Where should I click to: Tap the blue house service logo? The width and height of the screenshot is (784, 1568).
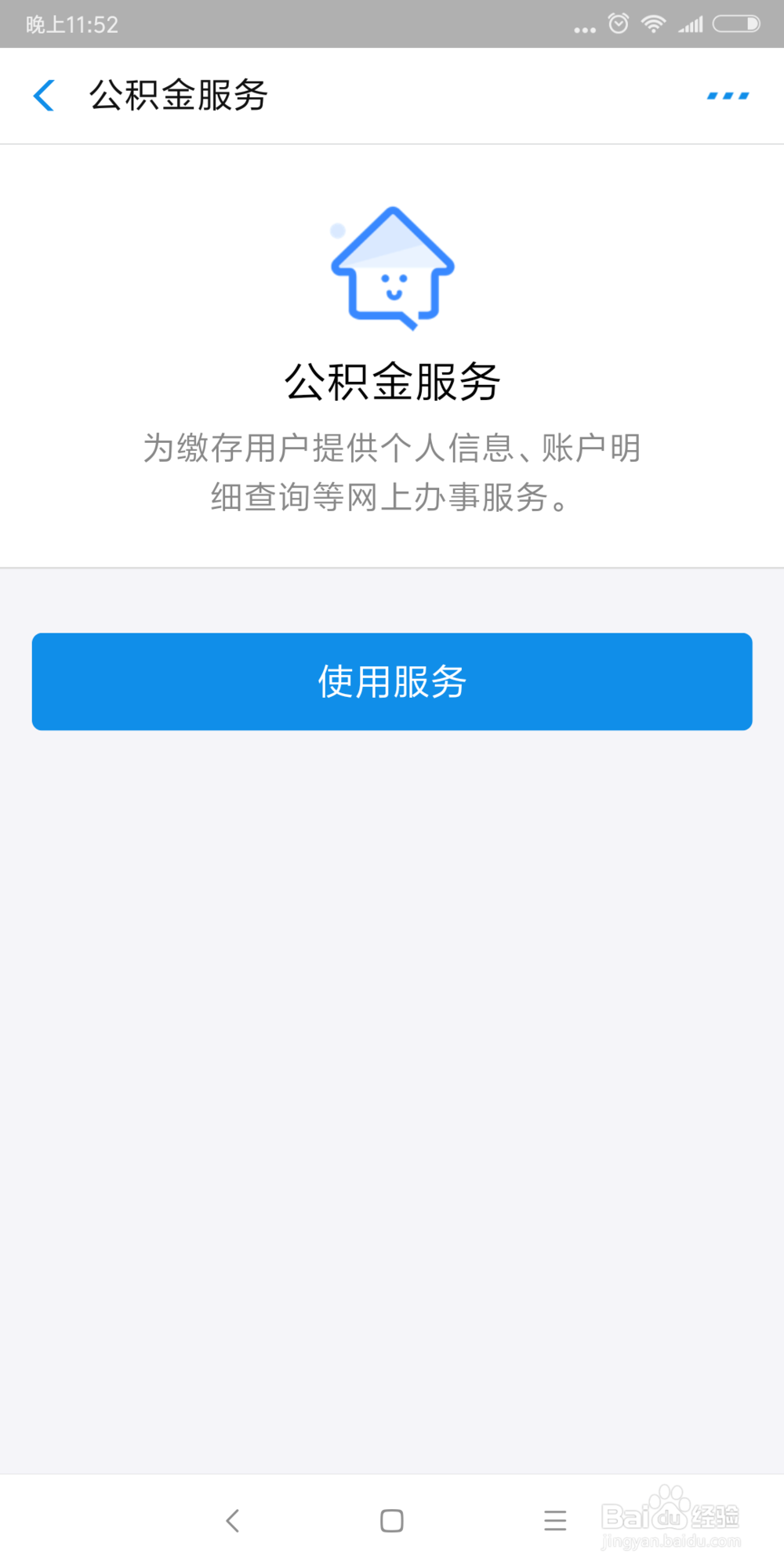tap(392, 267)
